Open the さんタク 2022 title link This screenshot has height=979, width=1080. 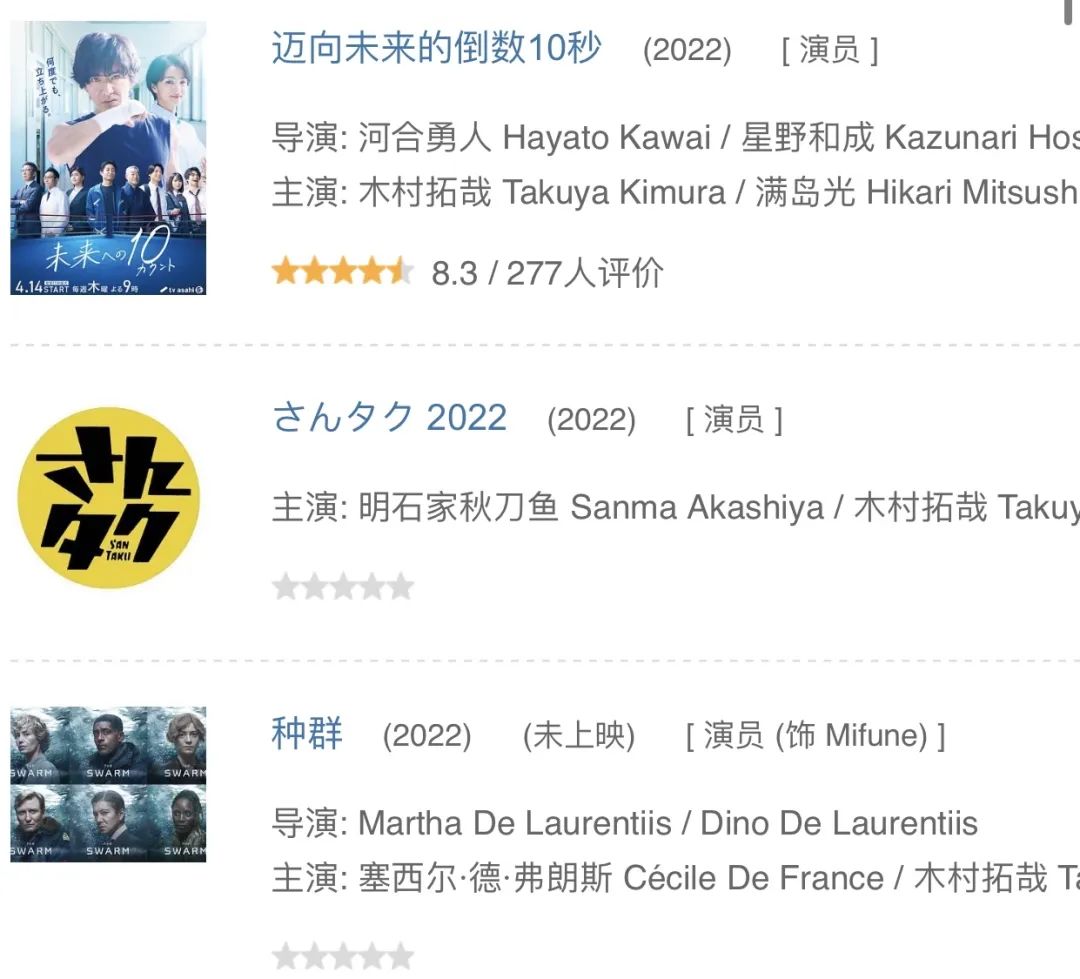(389, 417)
